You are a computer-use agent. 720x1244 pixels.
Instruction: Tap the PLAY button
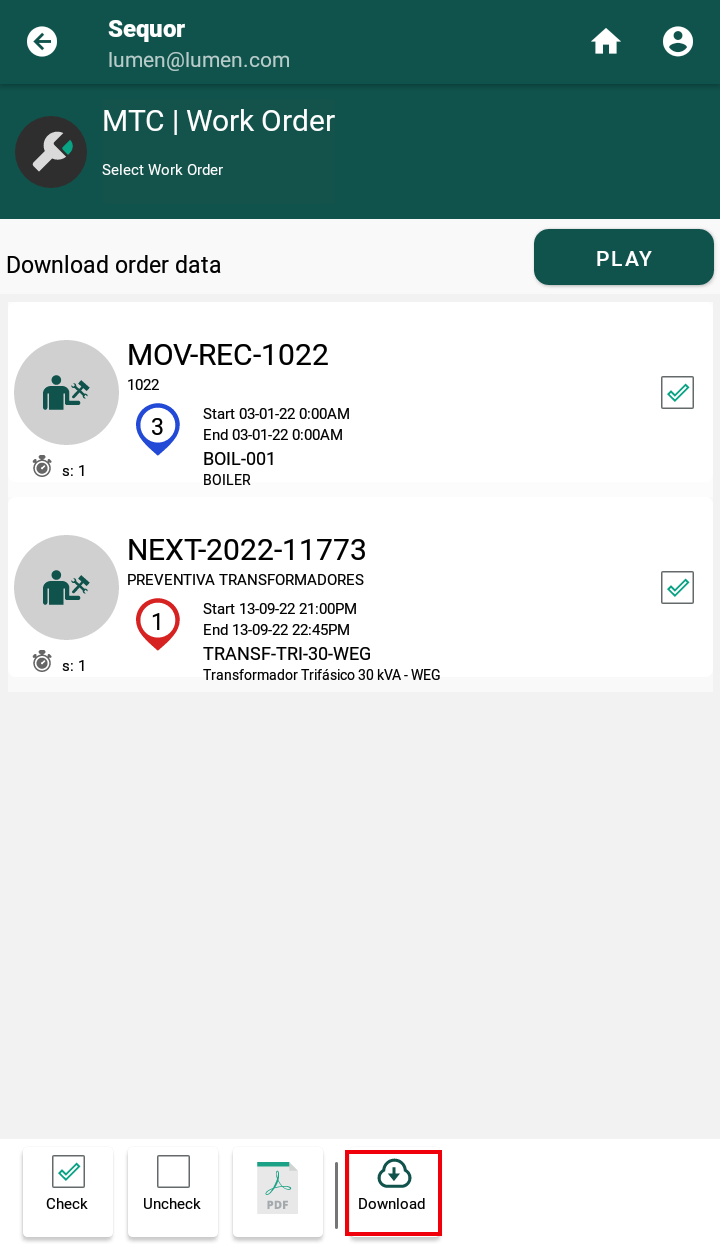pos(624,258)
